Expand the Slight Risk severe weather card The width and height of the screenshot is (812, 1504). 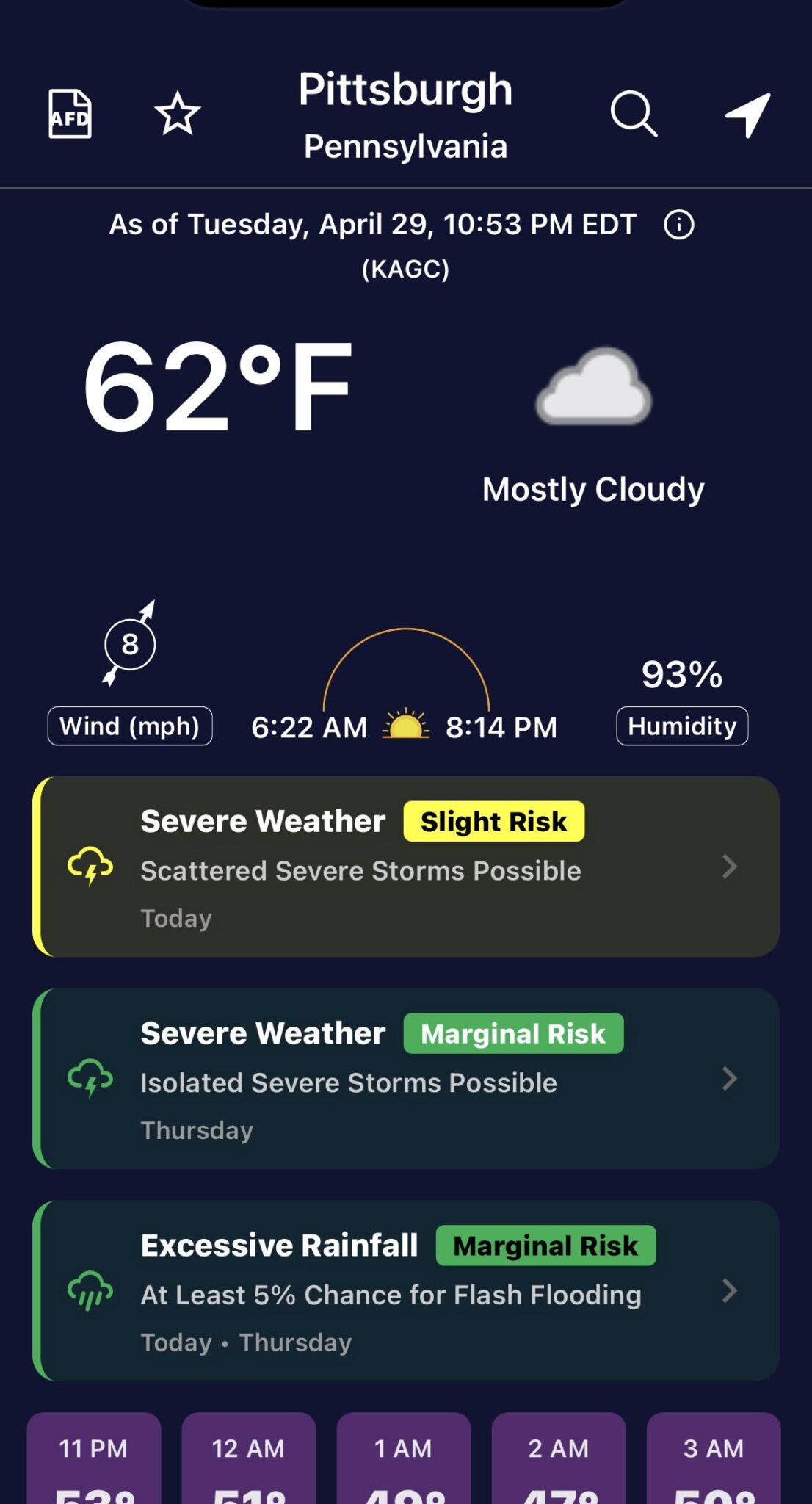tap(730, 868)
